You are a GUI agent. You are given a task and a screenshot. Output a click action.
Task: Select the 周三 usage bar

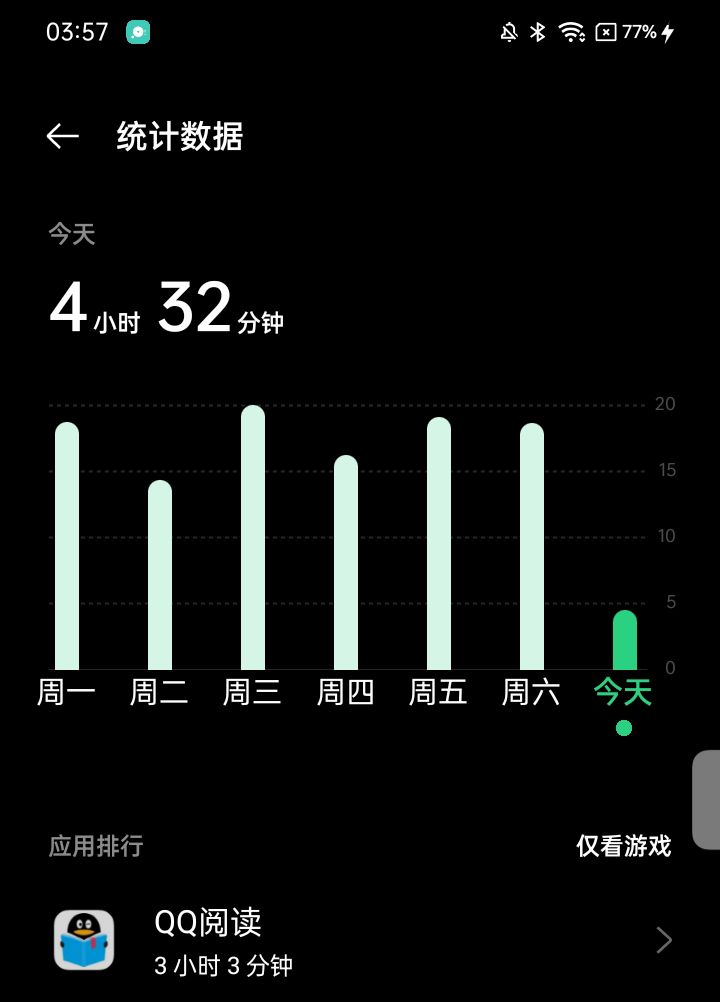click(x=253, y=538)
